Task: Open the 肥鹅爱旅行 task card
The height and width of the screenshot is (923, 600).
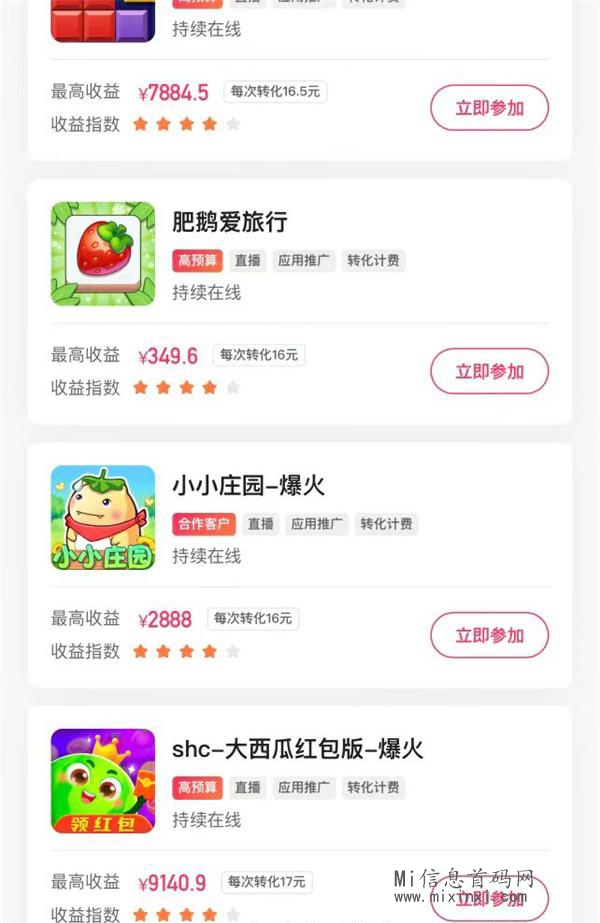Action: tap(230, 222)
